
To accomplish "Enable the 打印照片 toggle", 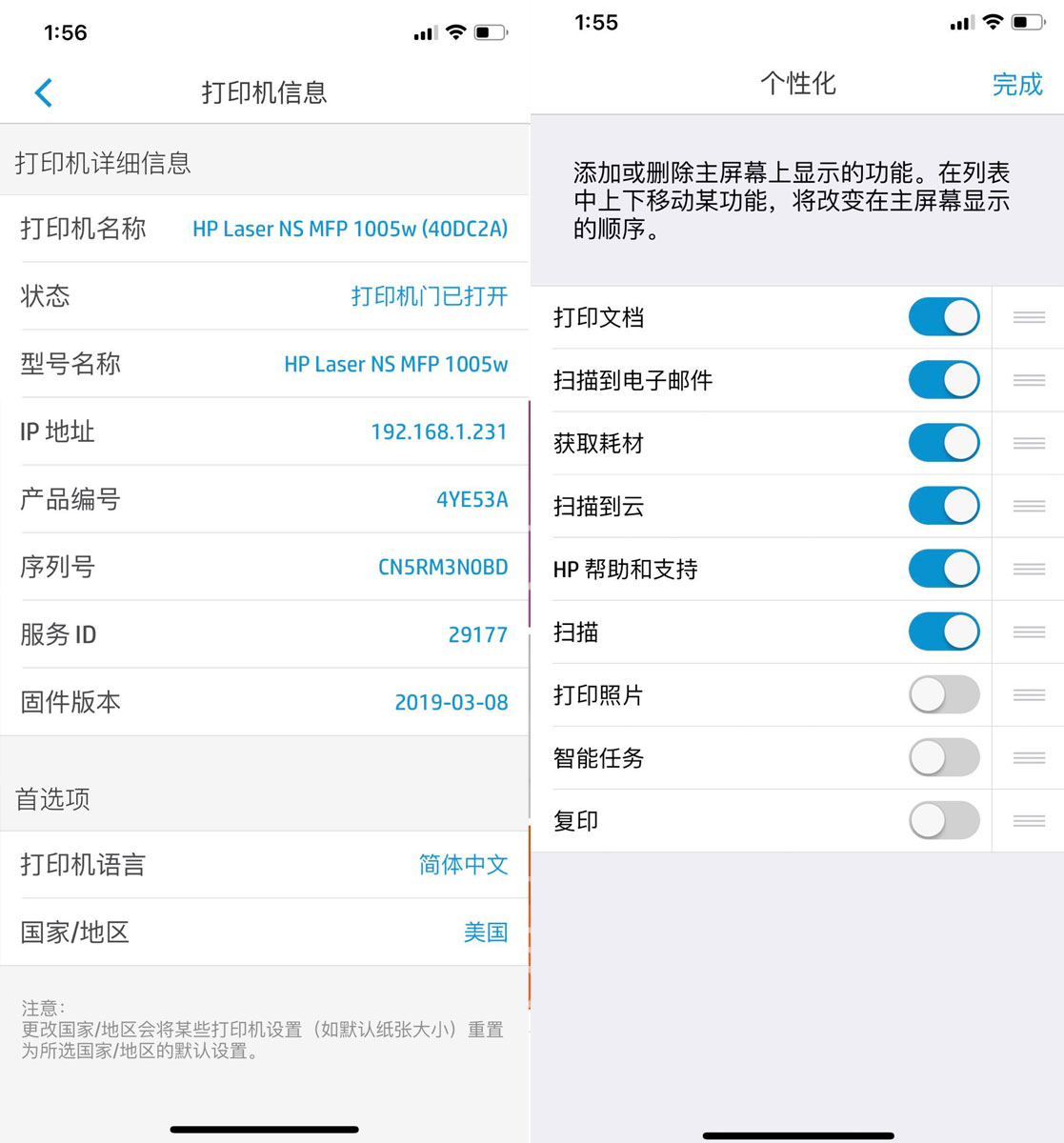I will pos(943,694).
